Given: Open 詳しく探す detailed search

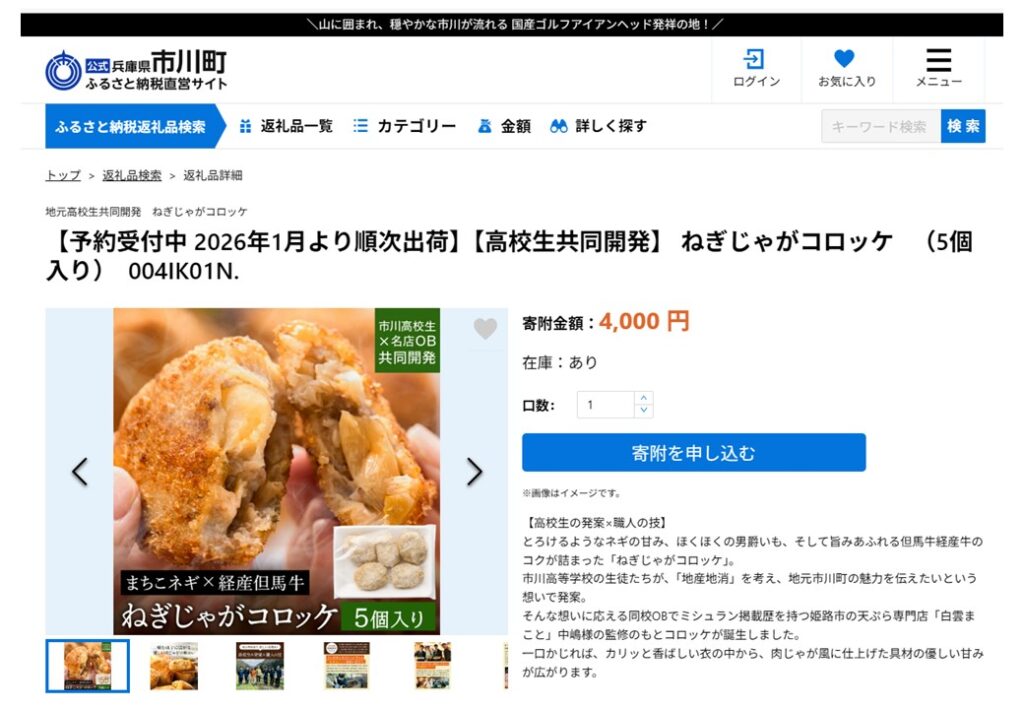Looking at the screenshot, I should click(598, 127).
